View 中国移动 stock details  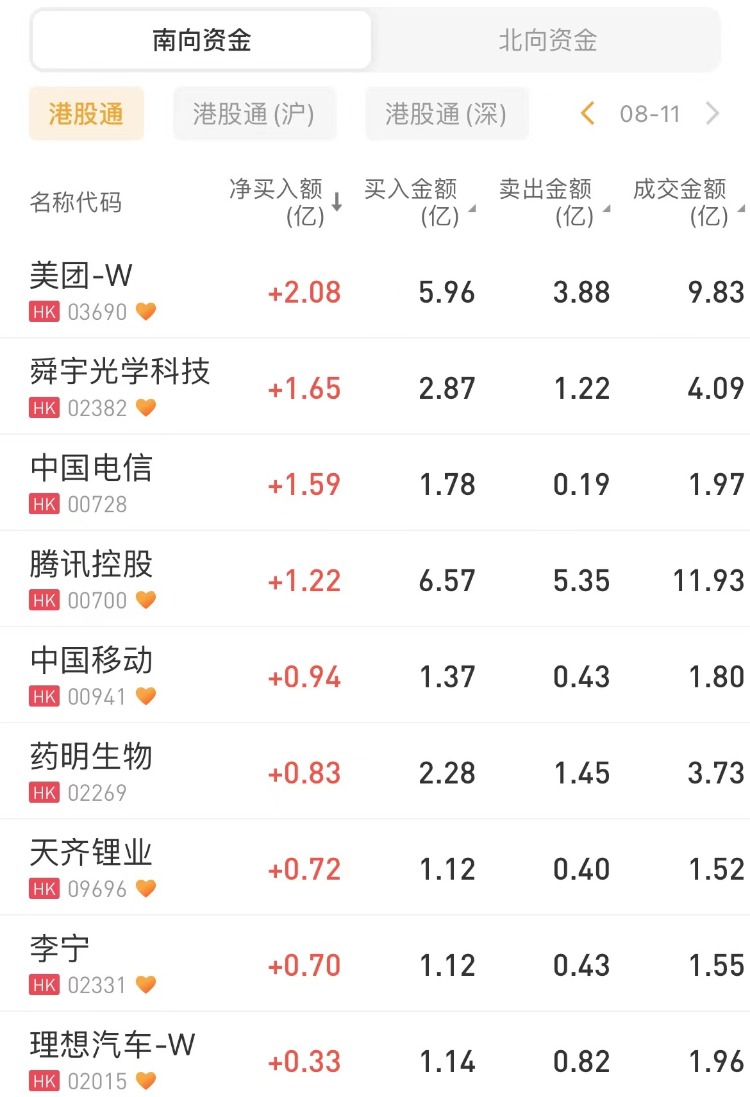92,660
